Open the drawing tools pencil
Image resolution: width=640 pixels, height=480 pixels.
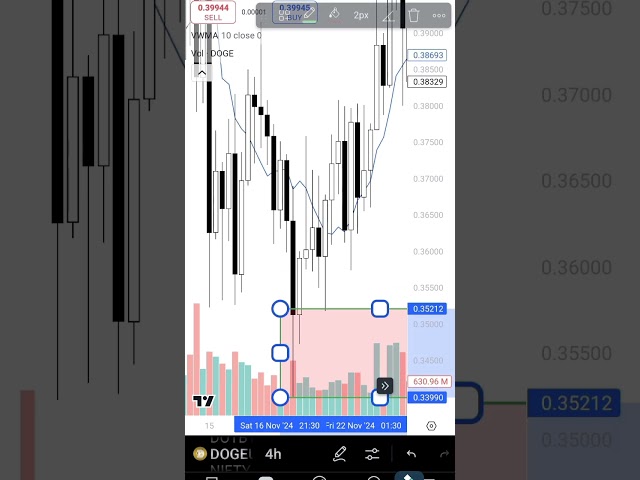[339, 453]
